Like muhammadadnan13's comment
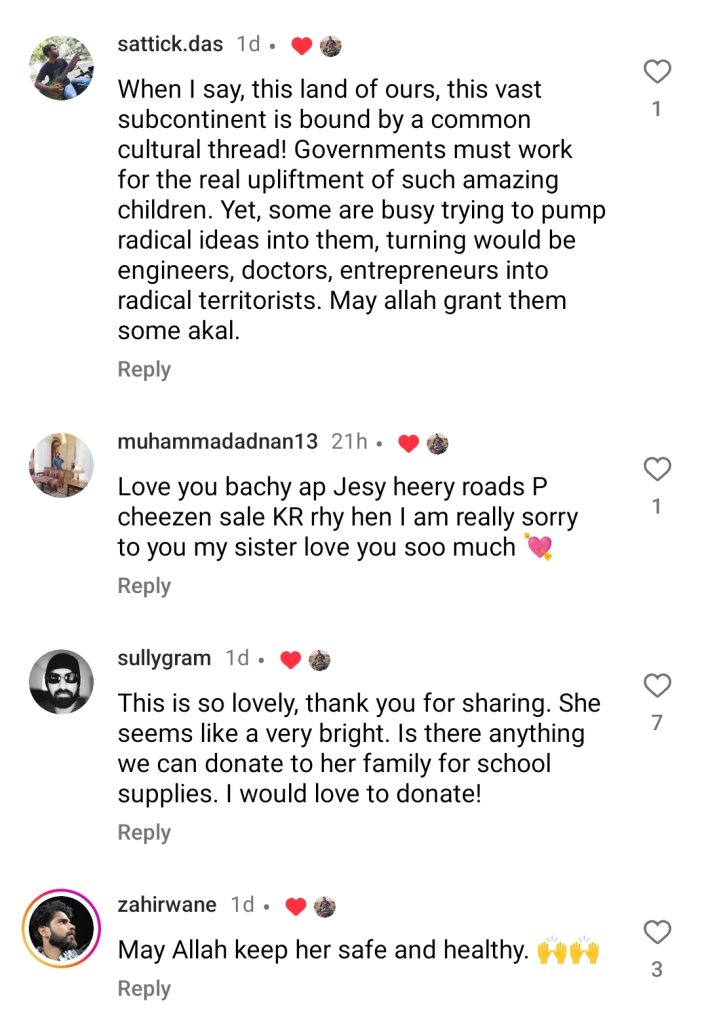Screen dimensions: 708x1024 coord(656,469)
